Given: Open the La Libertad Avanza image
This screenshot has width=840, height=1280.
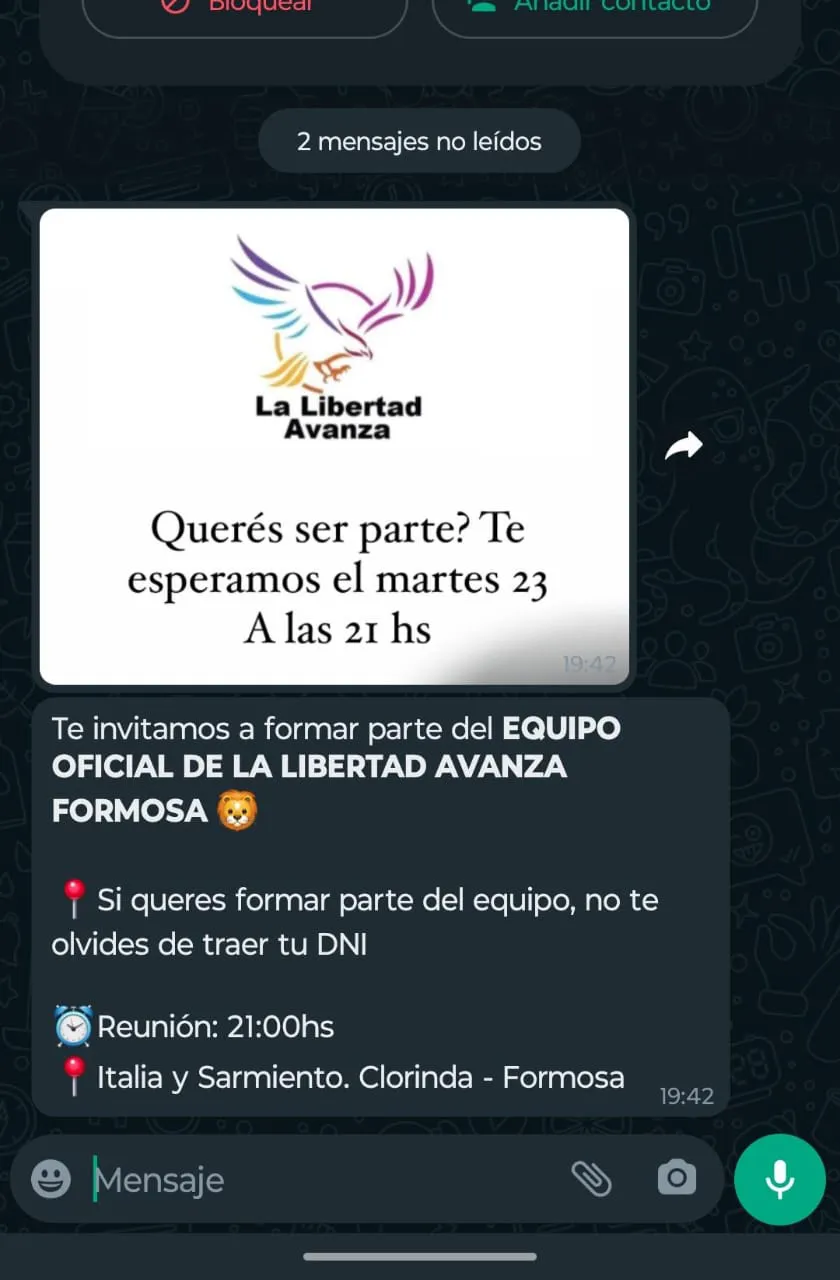Looking at the screenshot, I should (334, 446).
